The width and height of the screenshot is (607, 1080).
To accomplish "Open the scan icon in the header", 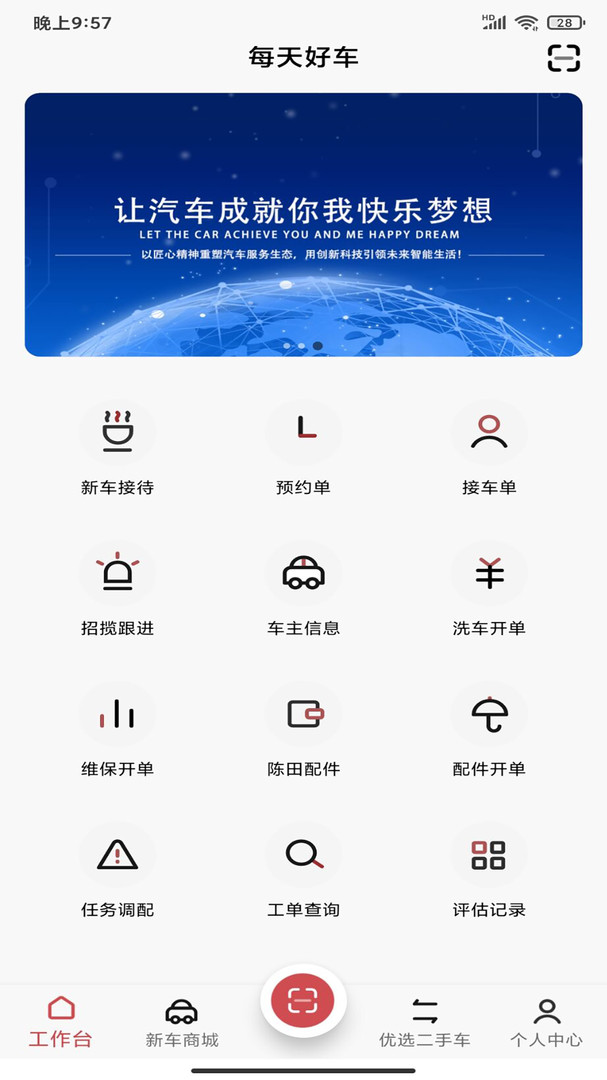I will tap(564, 58).
